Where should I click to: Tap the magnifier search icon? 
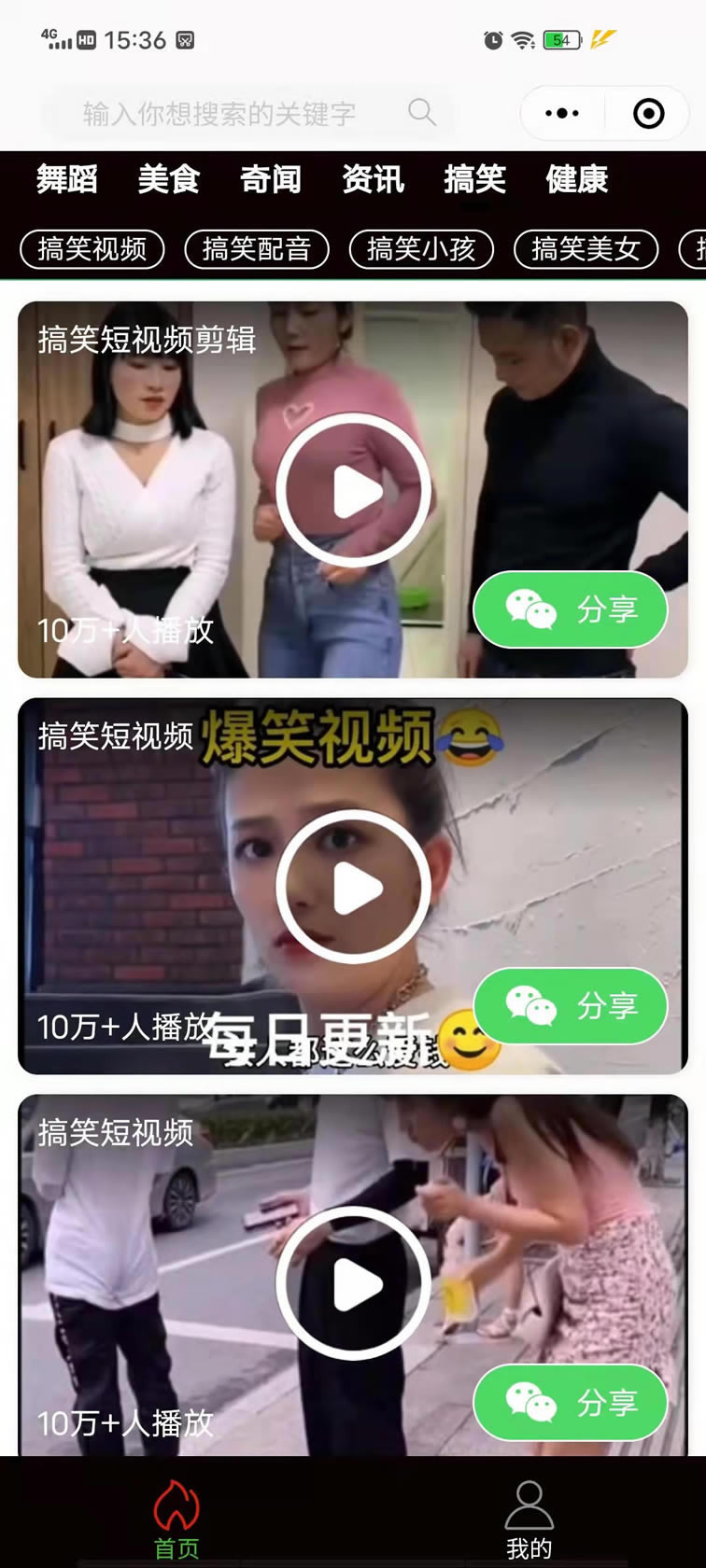[422, 113]
